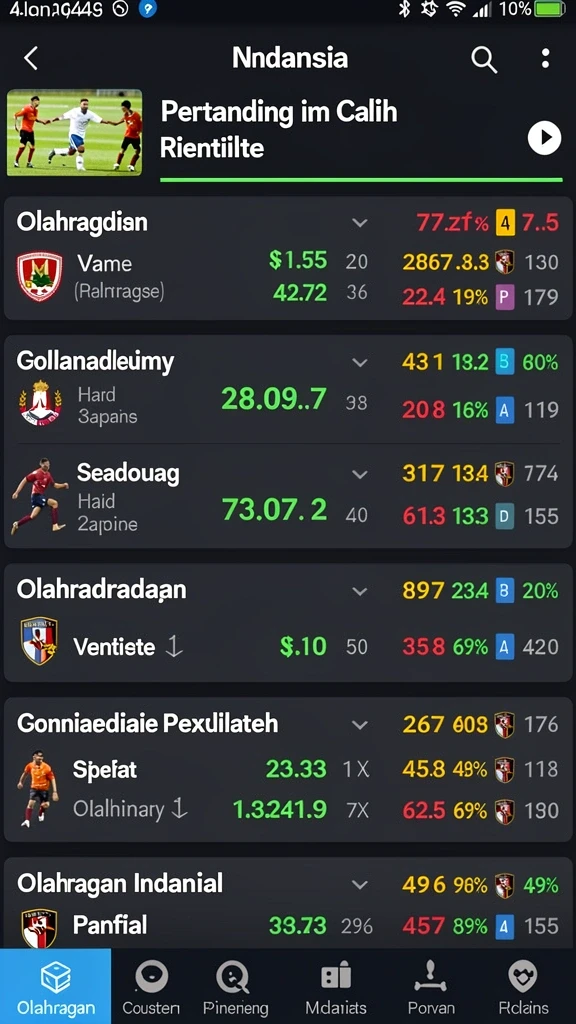Expand the Gonniaediaie Pexulilateh chevron
The width and height of the screenshot is (576, 1024).
pyautogui.click(x=360, y=725)
